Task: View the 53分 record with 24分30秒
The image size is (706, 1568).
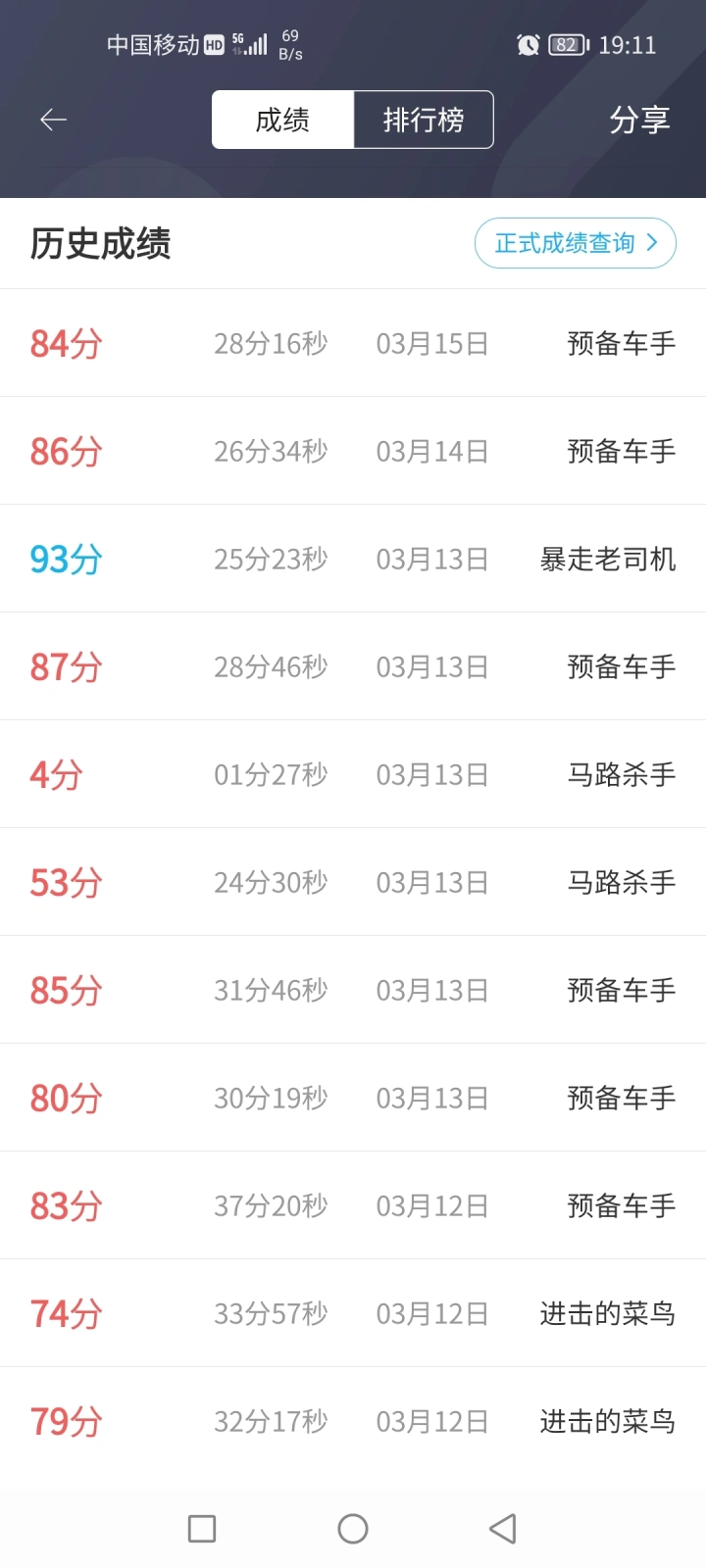Action: pos(353,882)
